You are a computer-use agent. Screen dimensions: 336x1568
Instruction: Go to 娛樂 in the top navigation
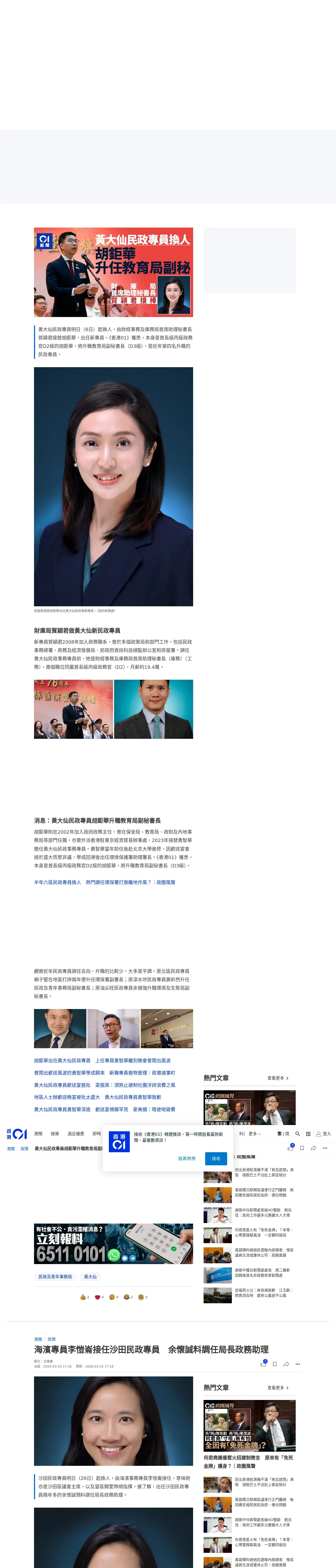point(55,1133)
